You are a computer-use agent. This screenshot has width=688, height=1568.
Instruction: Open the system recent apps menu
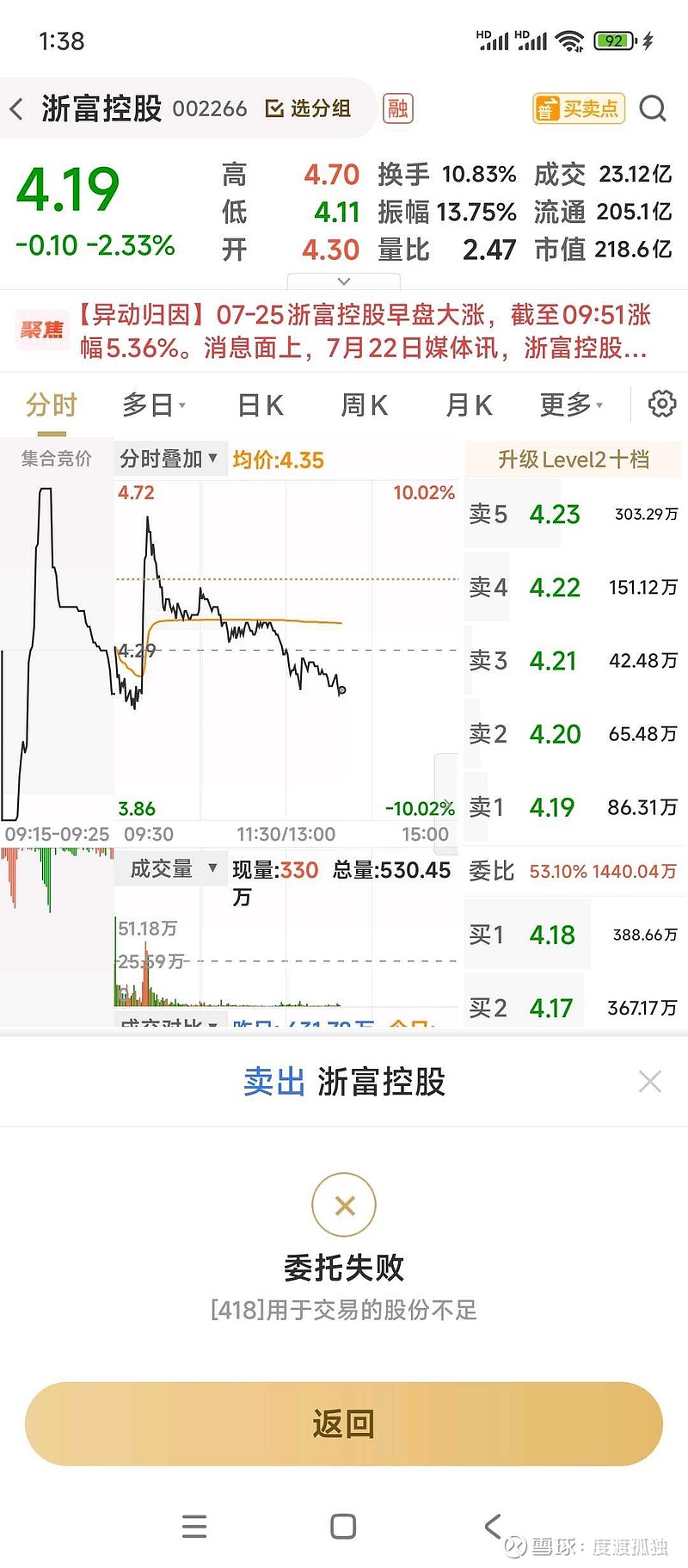[195, 1527]
